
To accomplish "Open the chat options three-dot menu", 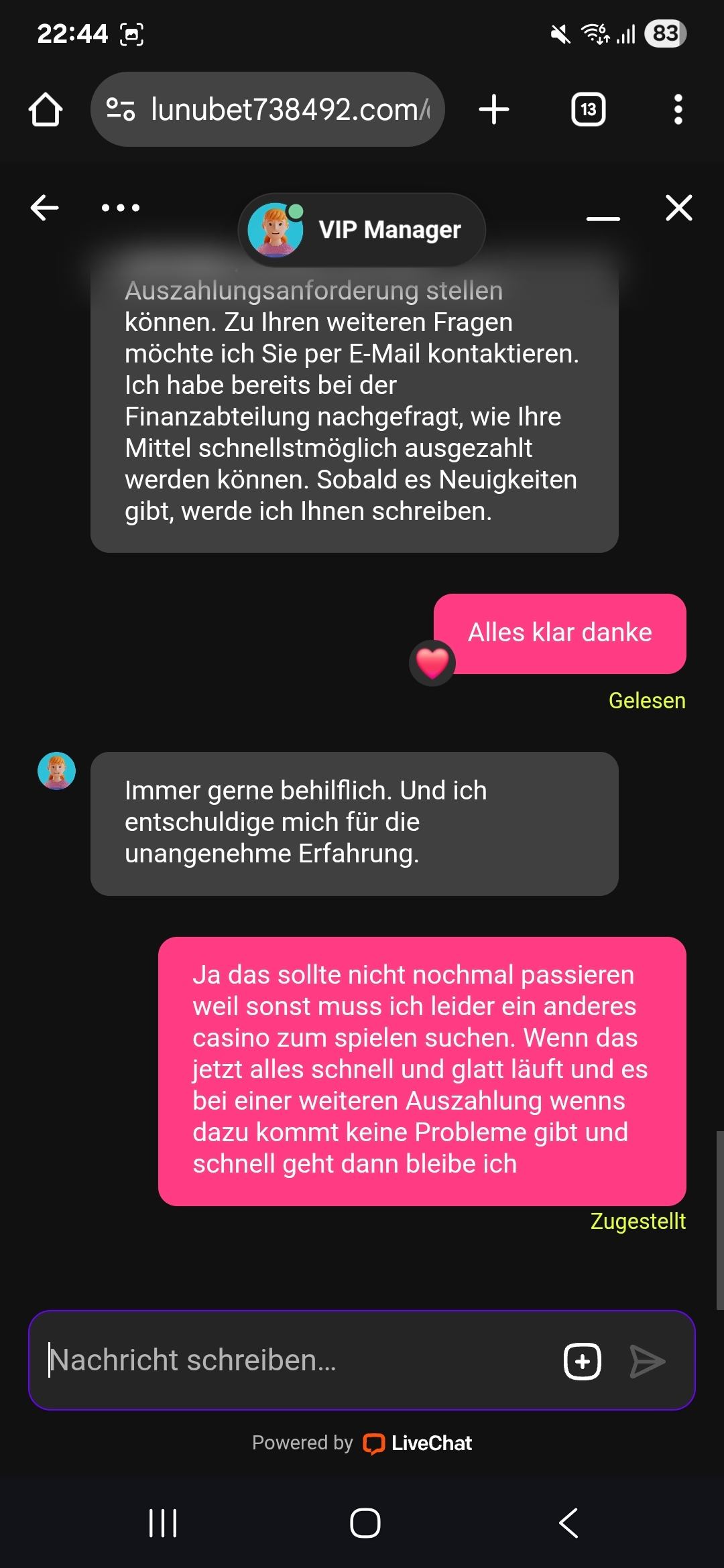I will [x=121, y=208].
